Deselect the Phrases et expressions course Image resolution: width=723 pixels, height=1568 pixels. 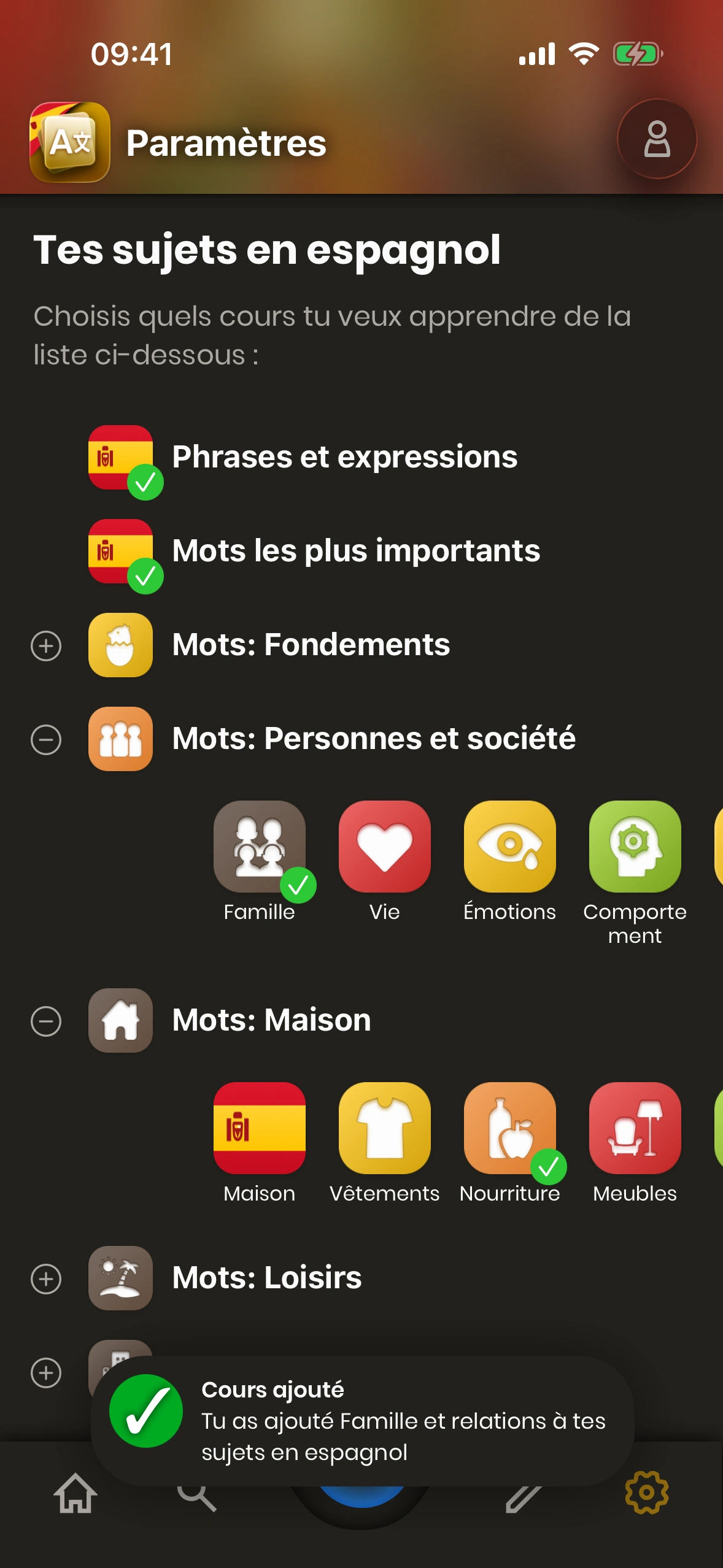pos(121,458)
